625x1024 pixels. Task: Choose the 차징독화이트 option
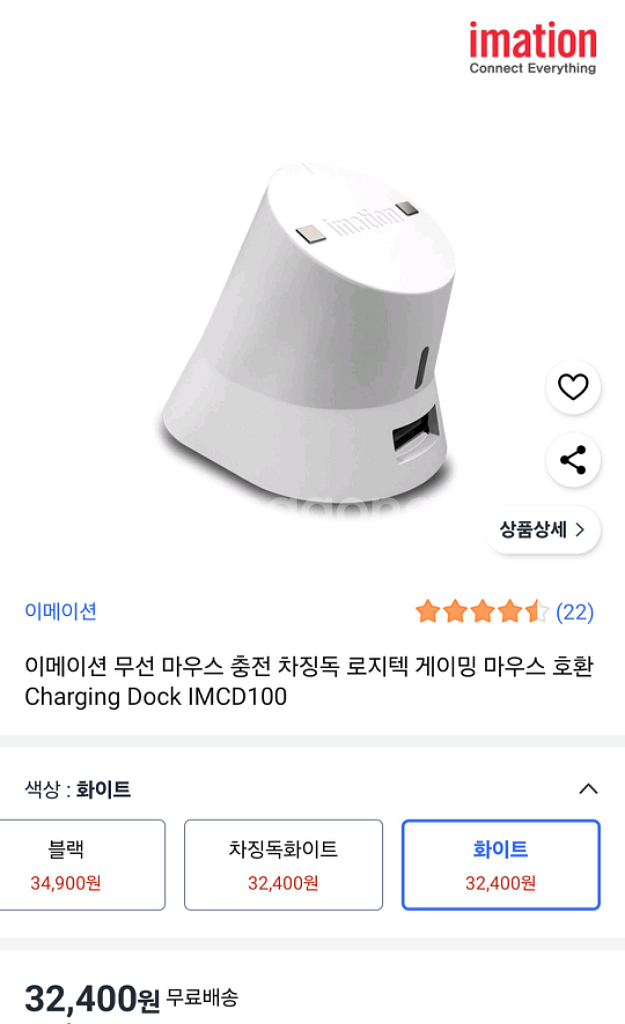[283, 865]
